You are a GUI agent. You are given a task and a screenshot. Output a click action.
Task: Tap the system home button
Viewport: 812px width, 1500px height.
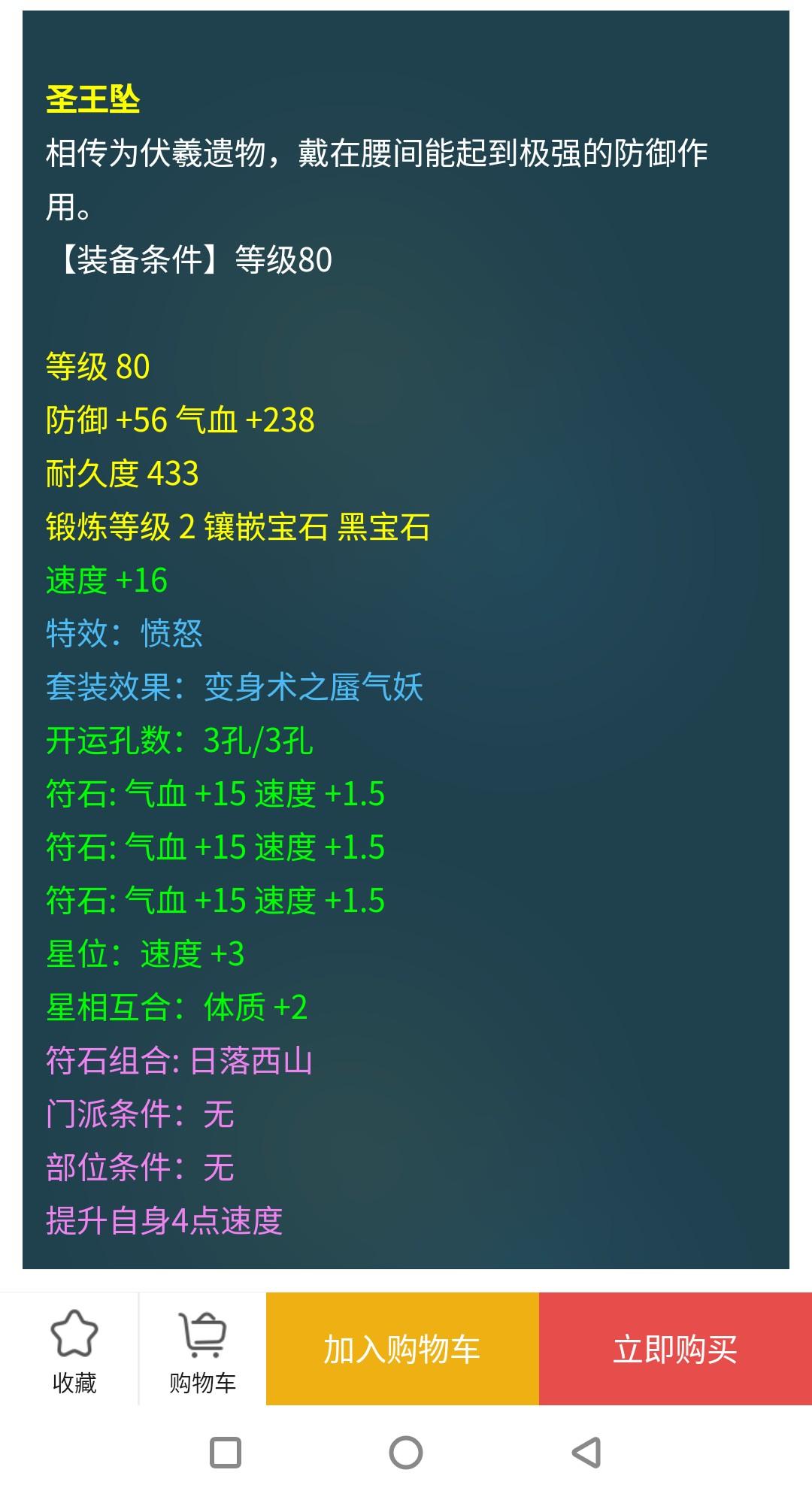406,1453
